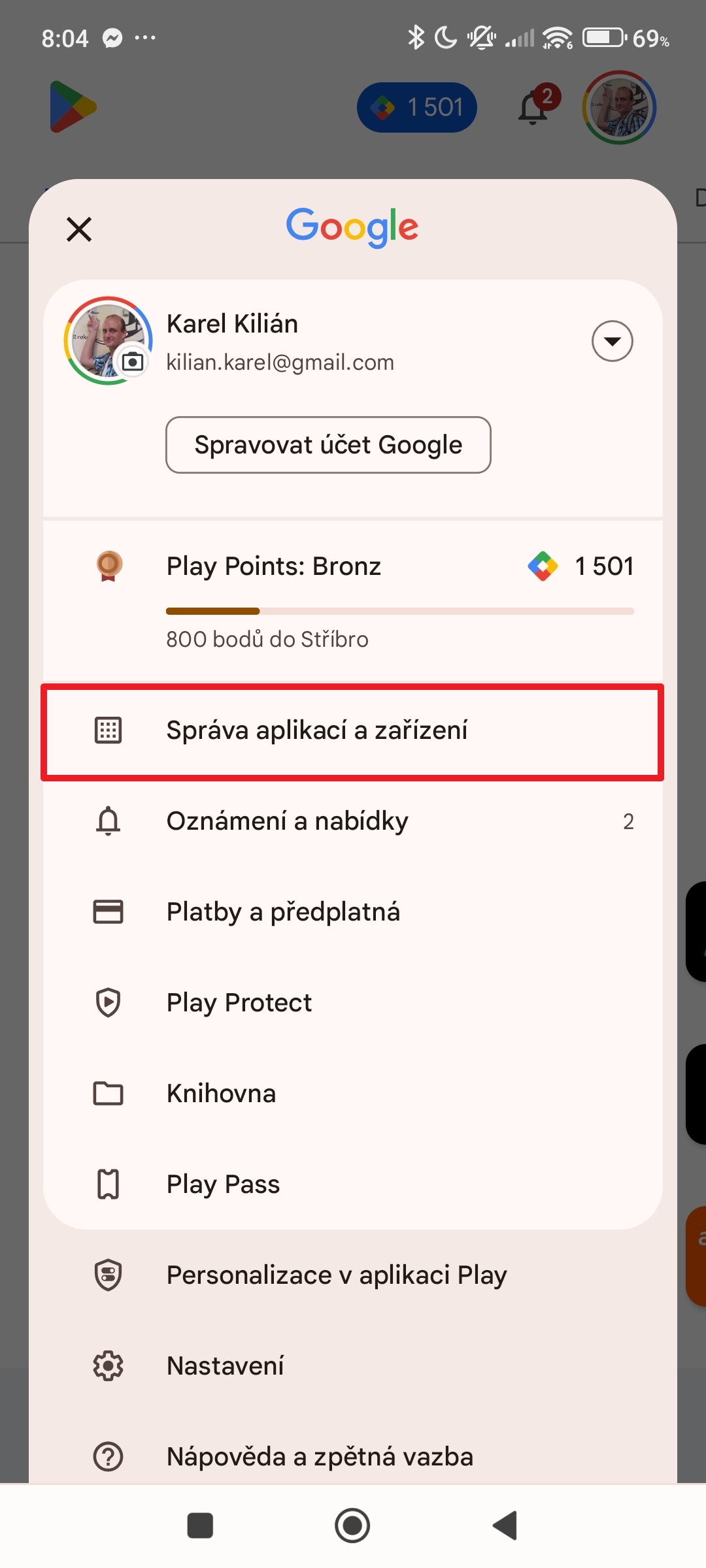Open Nastavení
This screenshot has height=1568, width=706.
[x=353, y=1366]
